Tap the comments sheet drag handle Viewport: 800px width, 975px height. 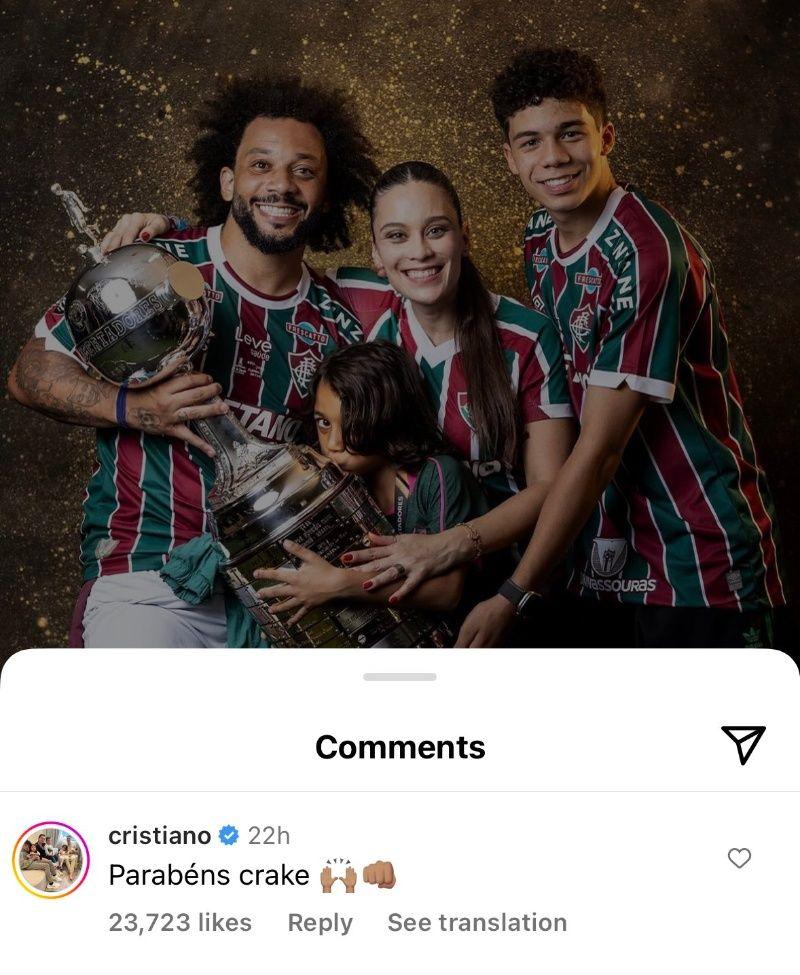[400, 677]
